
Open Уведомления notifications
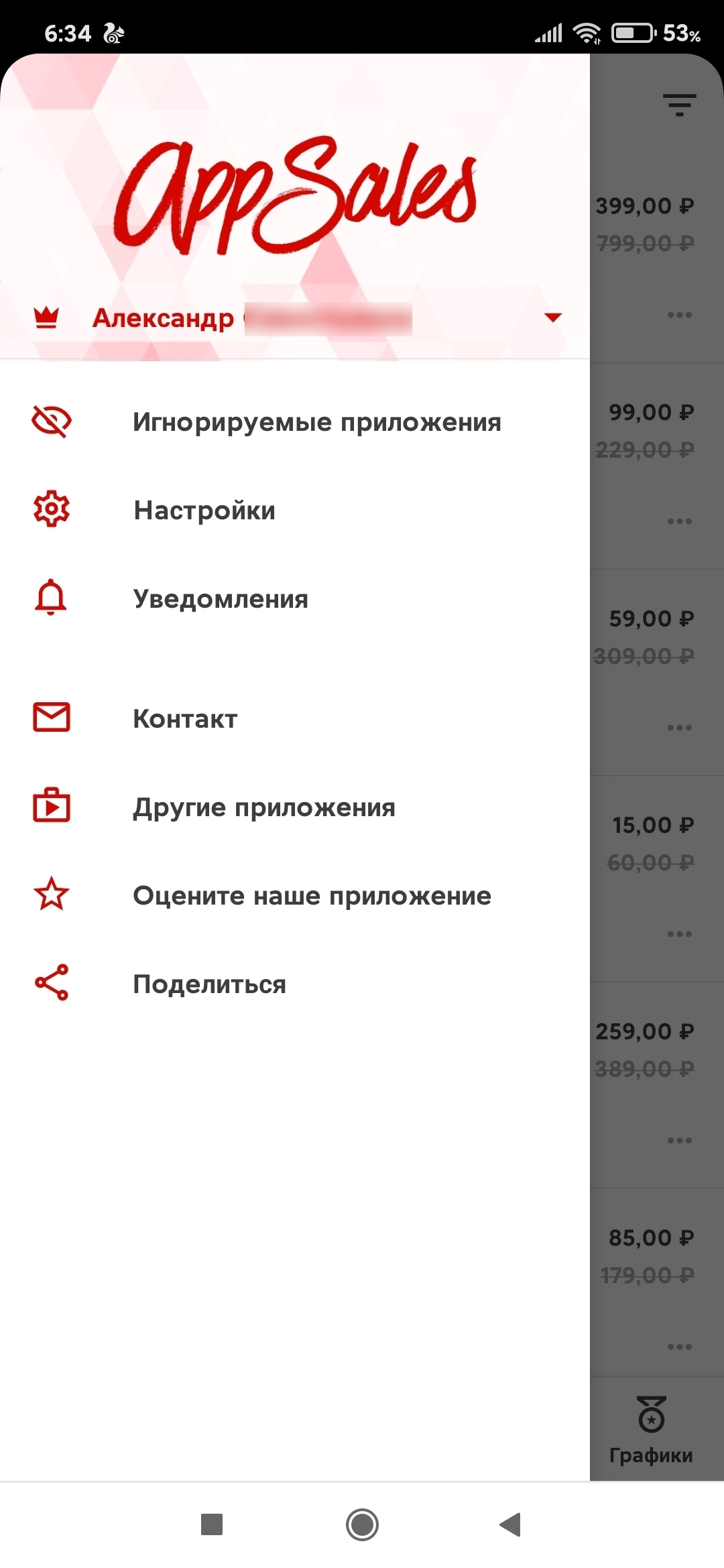[221, 599]
